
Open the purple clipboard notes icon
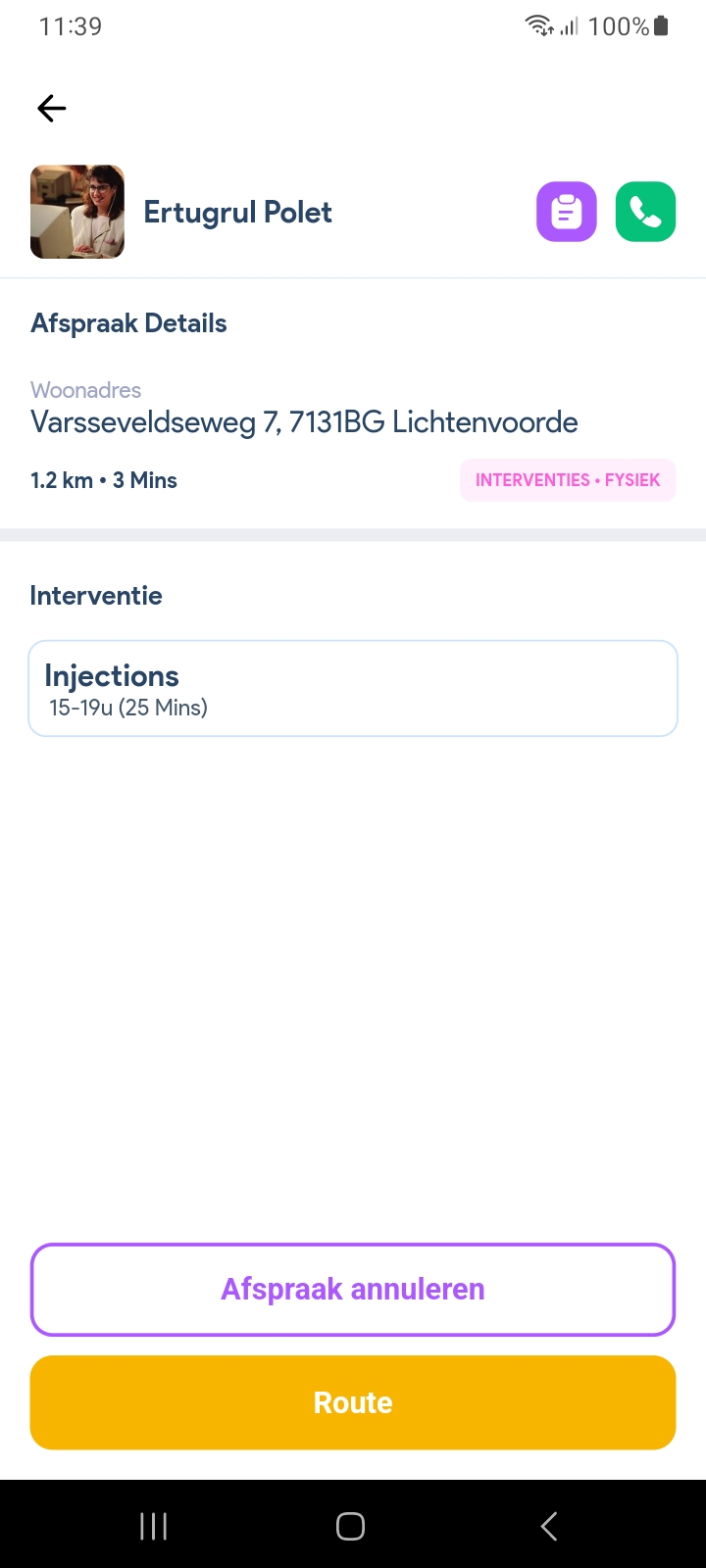pos(566,212)
